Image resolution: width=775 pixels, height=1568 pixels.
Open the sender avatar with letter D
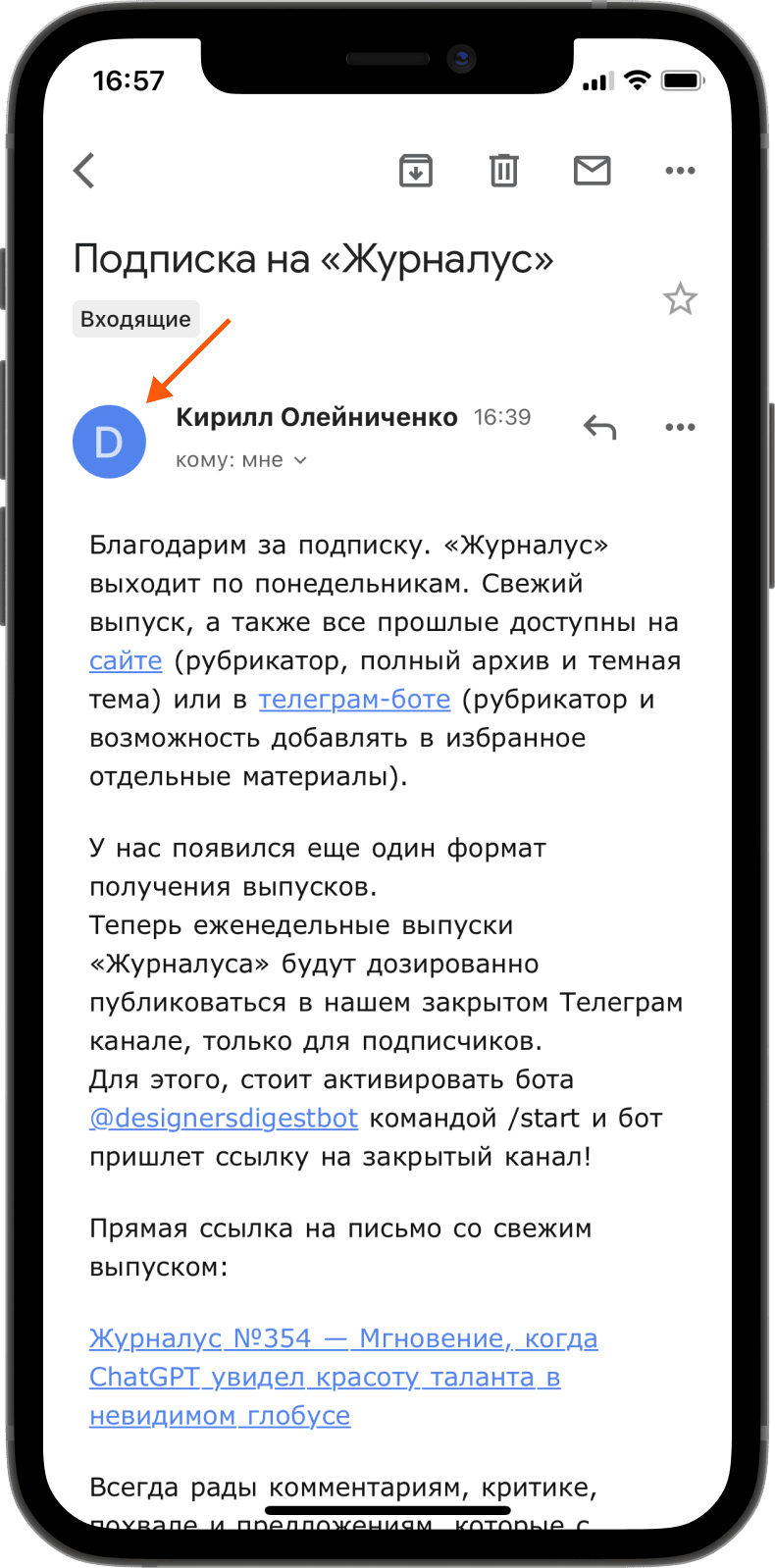point(109,442)
